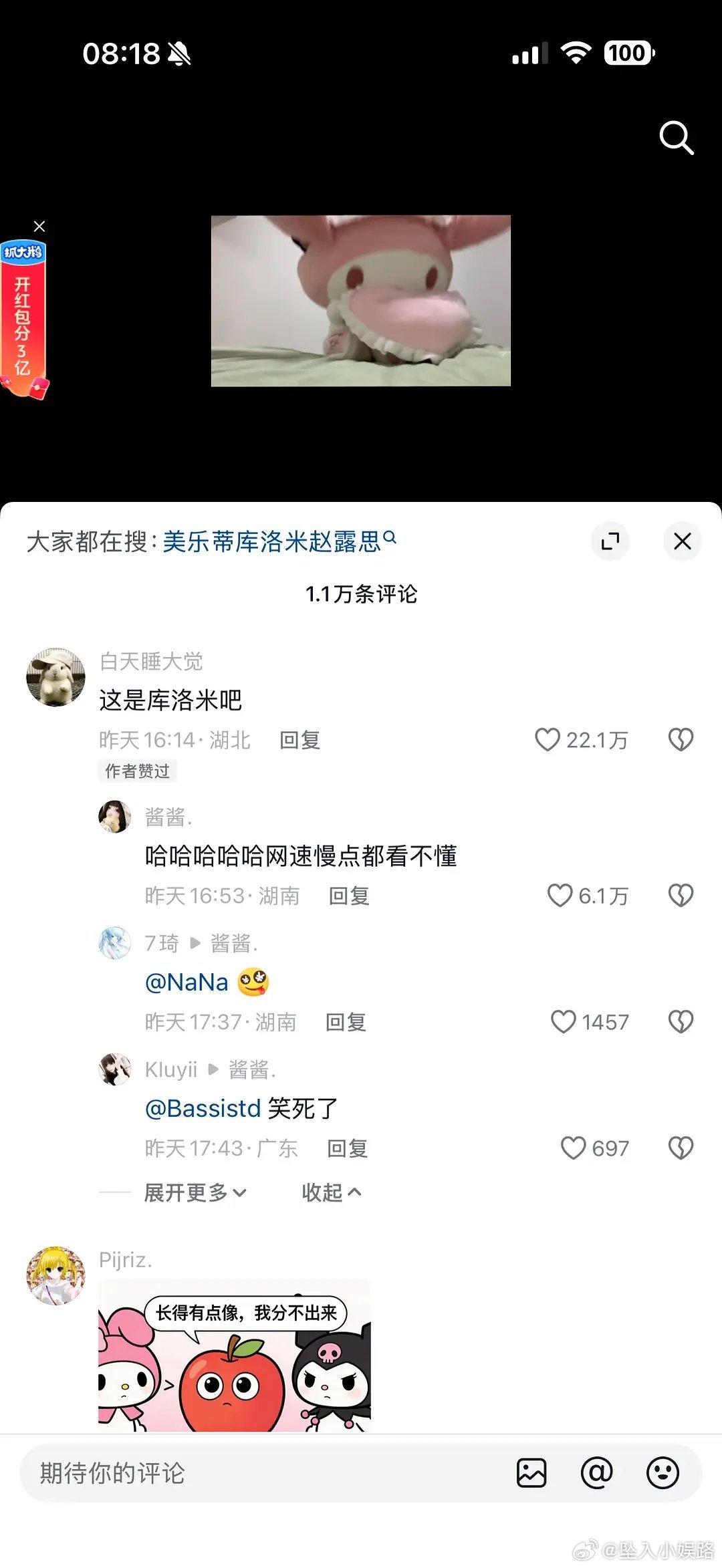The width and height of the screenshot is (722, 1568).
Task: Tap the expand-to-fullscreen icon next to search bar
Action: tap(610, 541)
